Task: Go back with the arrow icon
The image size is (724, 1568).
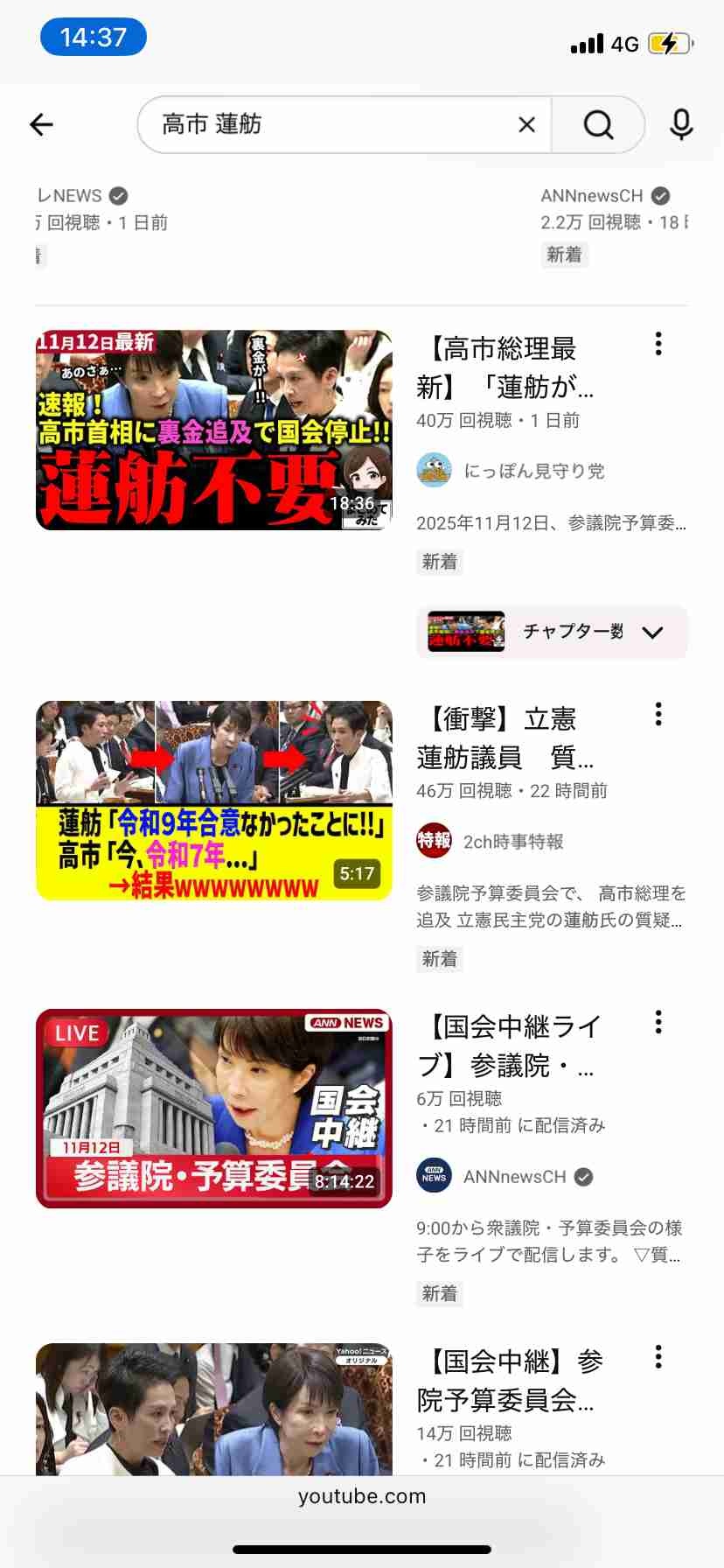Action: coord(41,125)
